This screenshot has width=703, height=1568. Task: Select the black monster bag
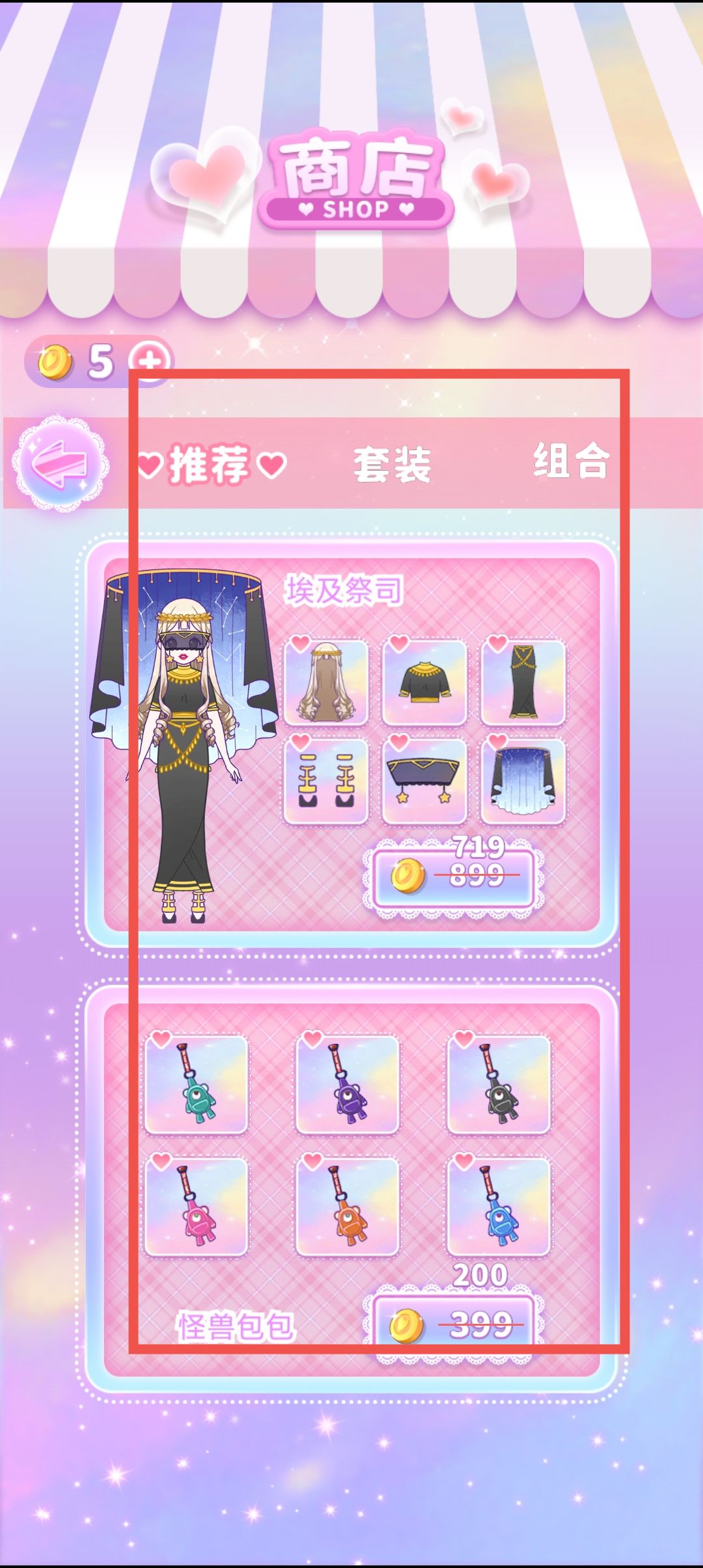point(498,1084)
